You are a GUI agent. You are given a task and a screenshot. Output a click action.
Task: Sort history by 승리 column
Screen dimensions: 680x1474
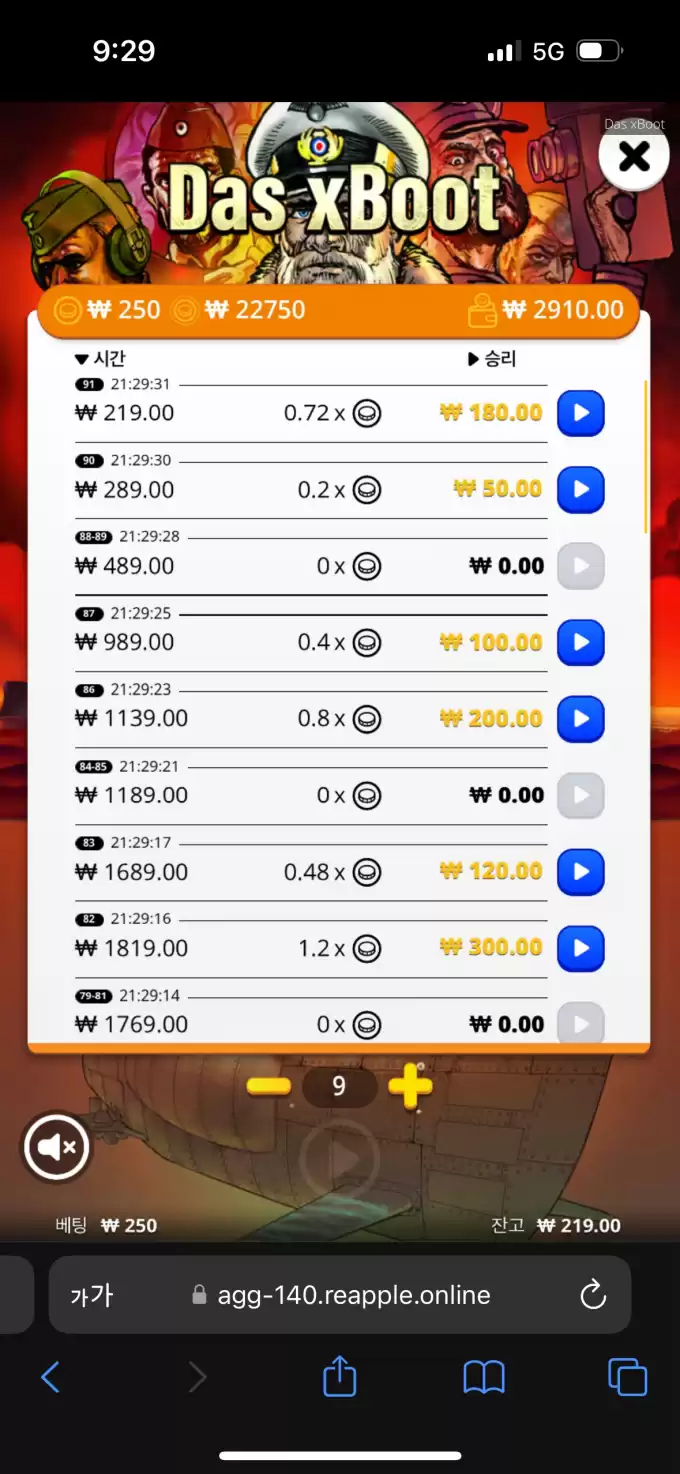[x=492, y=359]
